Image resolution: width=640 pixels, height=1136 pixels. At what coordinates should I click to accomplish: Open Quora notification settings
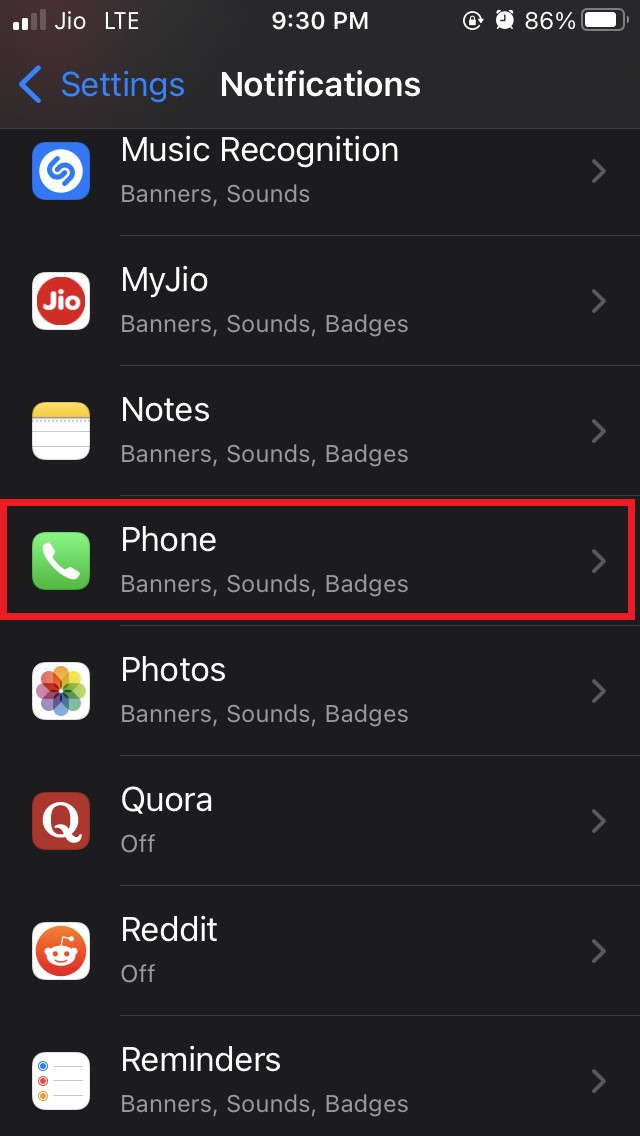pyautogui.click(x=320, y=821)
